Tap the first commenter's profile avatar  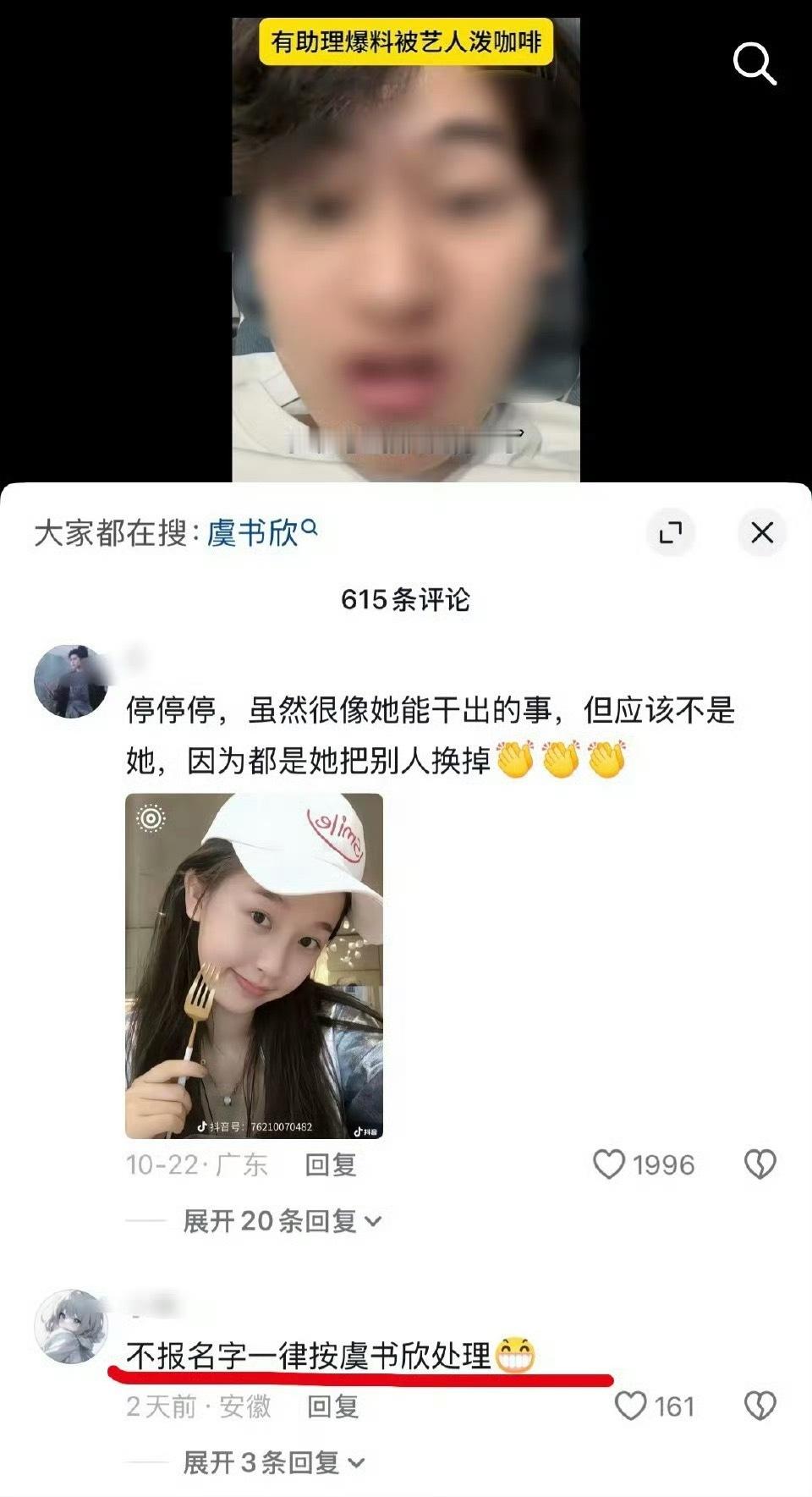[72, 671]
